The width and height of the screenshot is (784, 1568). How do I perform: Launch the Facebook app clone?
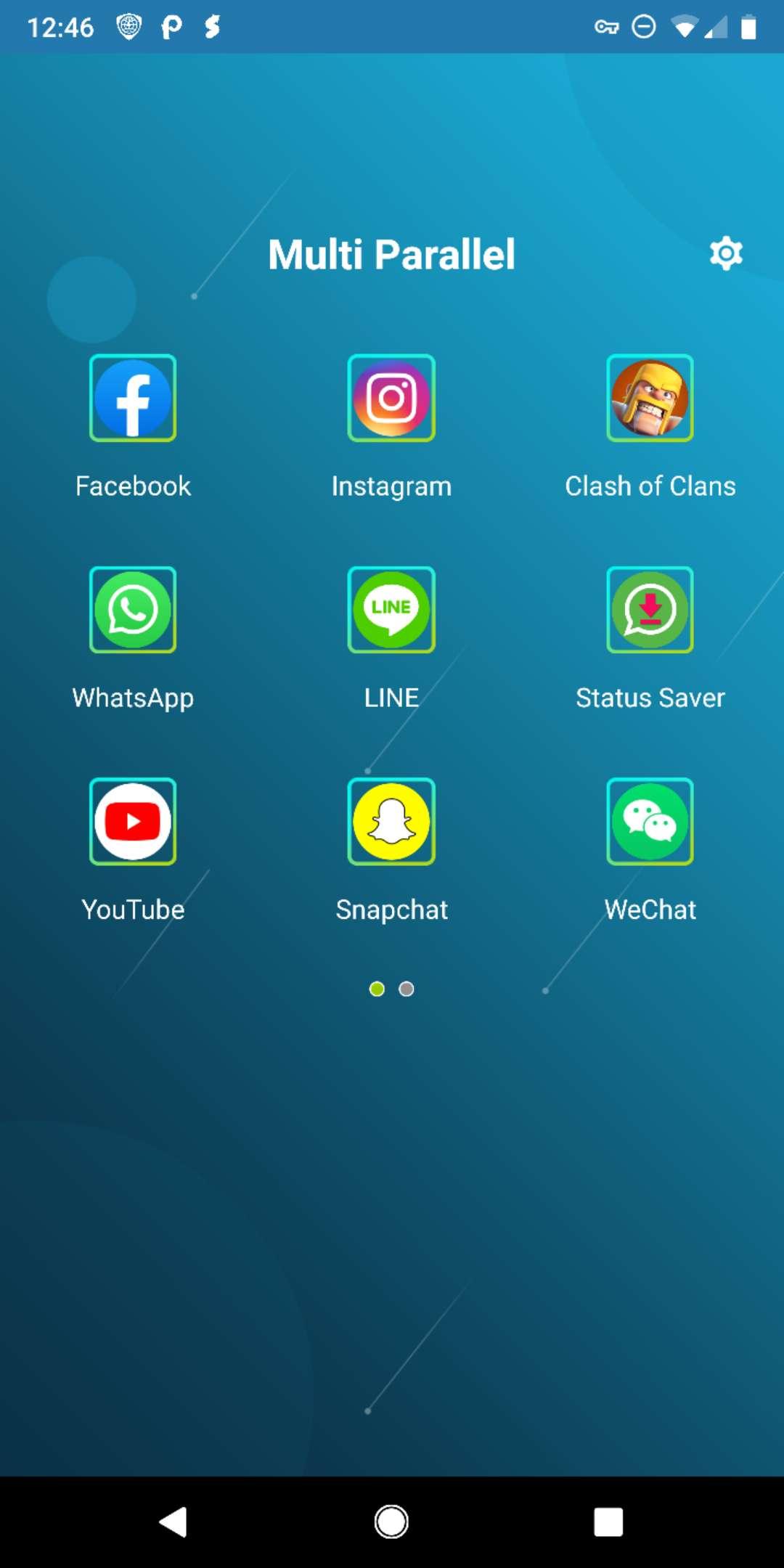pos(133,398)
